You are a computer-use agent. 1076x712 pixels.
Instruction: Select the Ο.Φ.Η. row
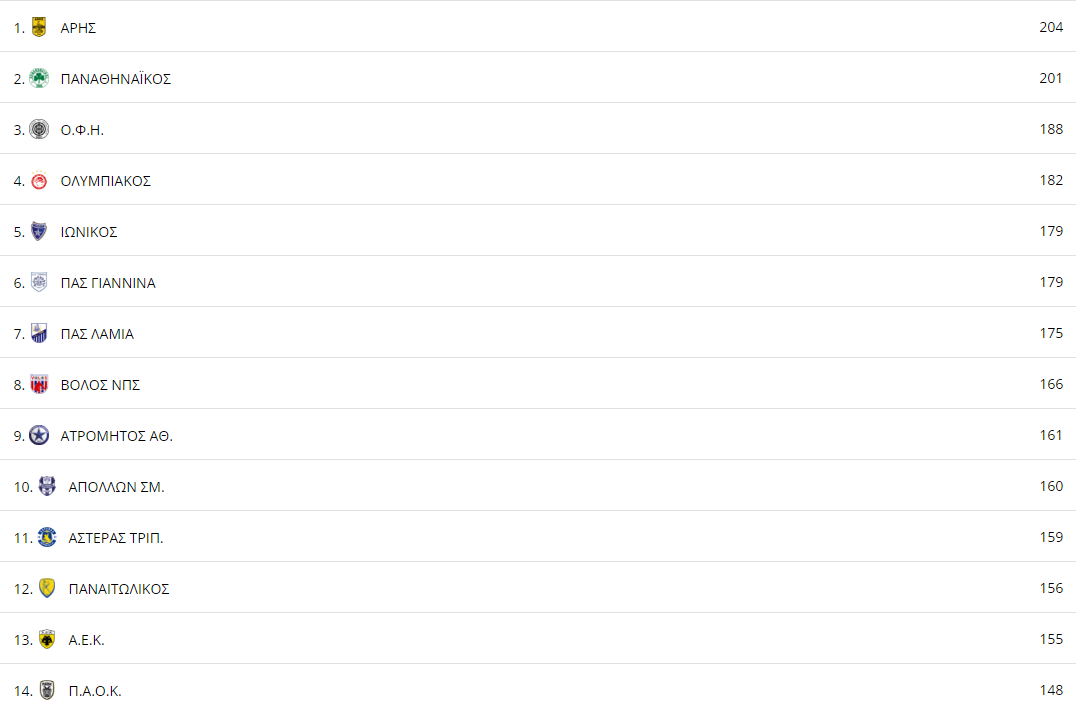(82, 130)
